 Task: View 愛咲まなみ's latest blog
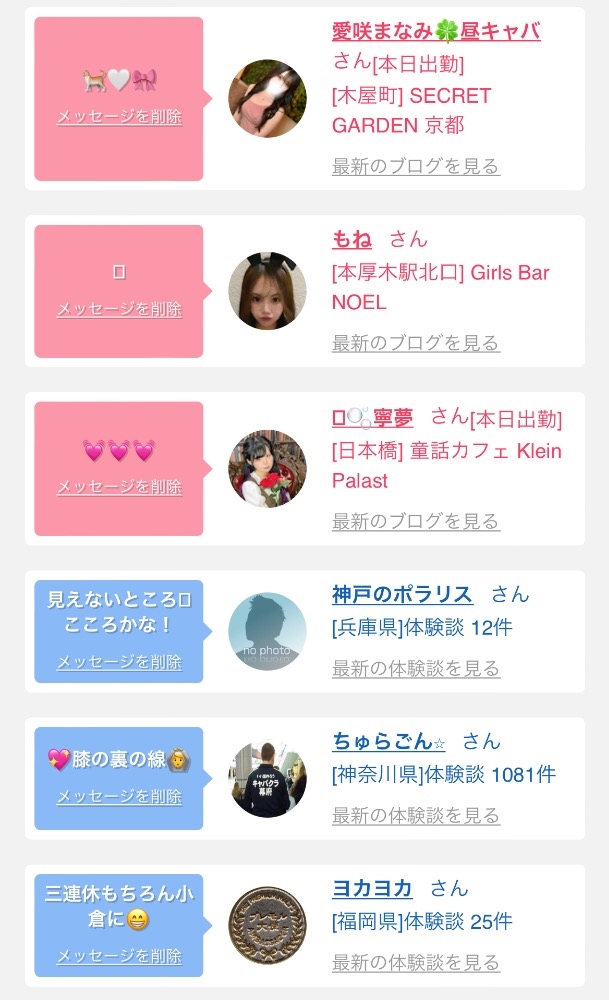point(415,166)
